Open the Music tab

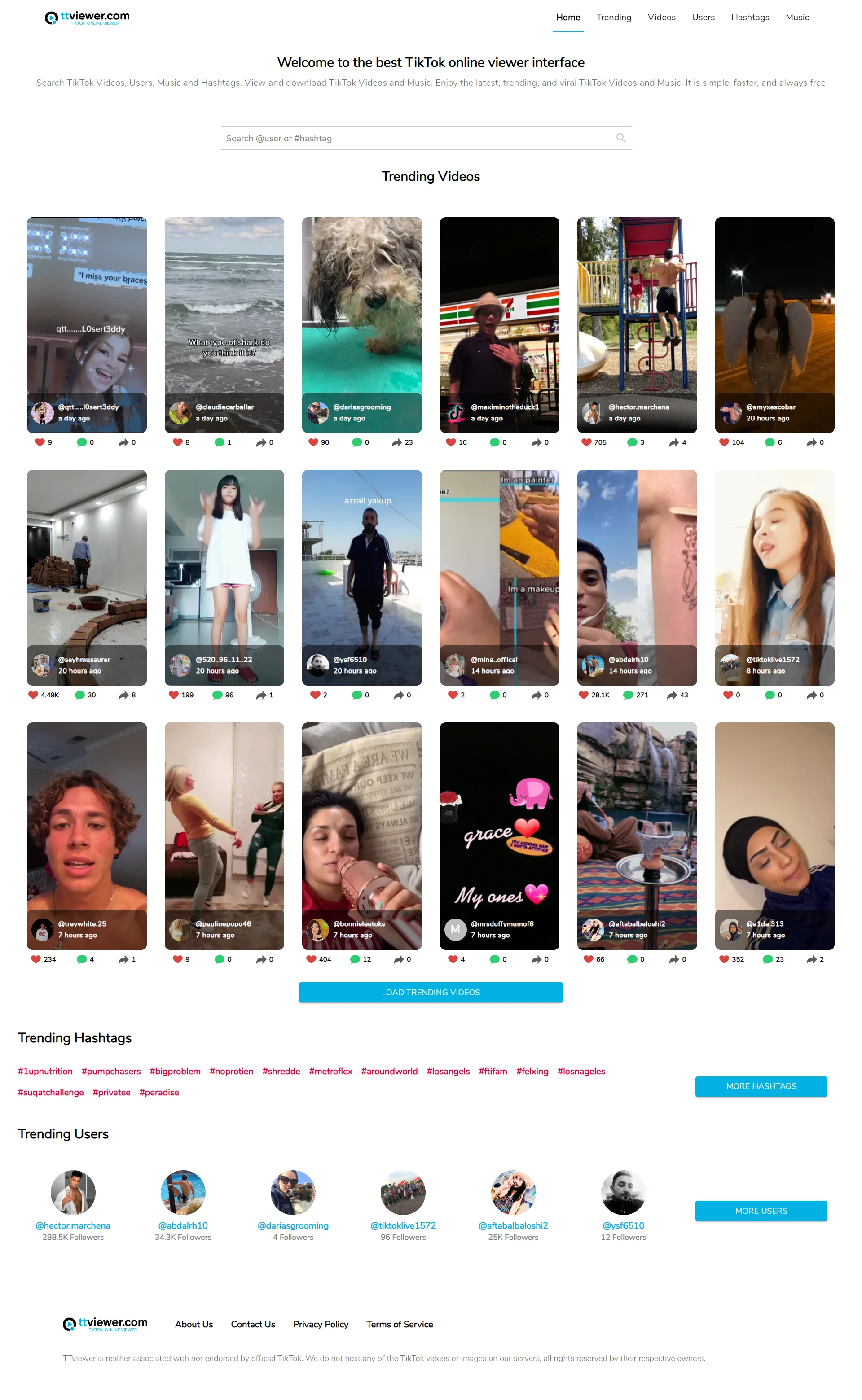pos(796,17)
